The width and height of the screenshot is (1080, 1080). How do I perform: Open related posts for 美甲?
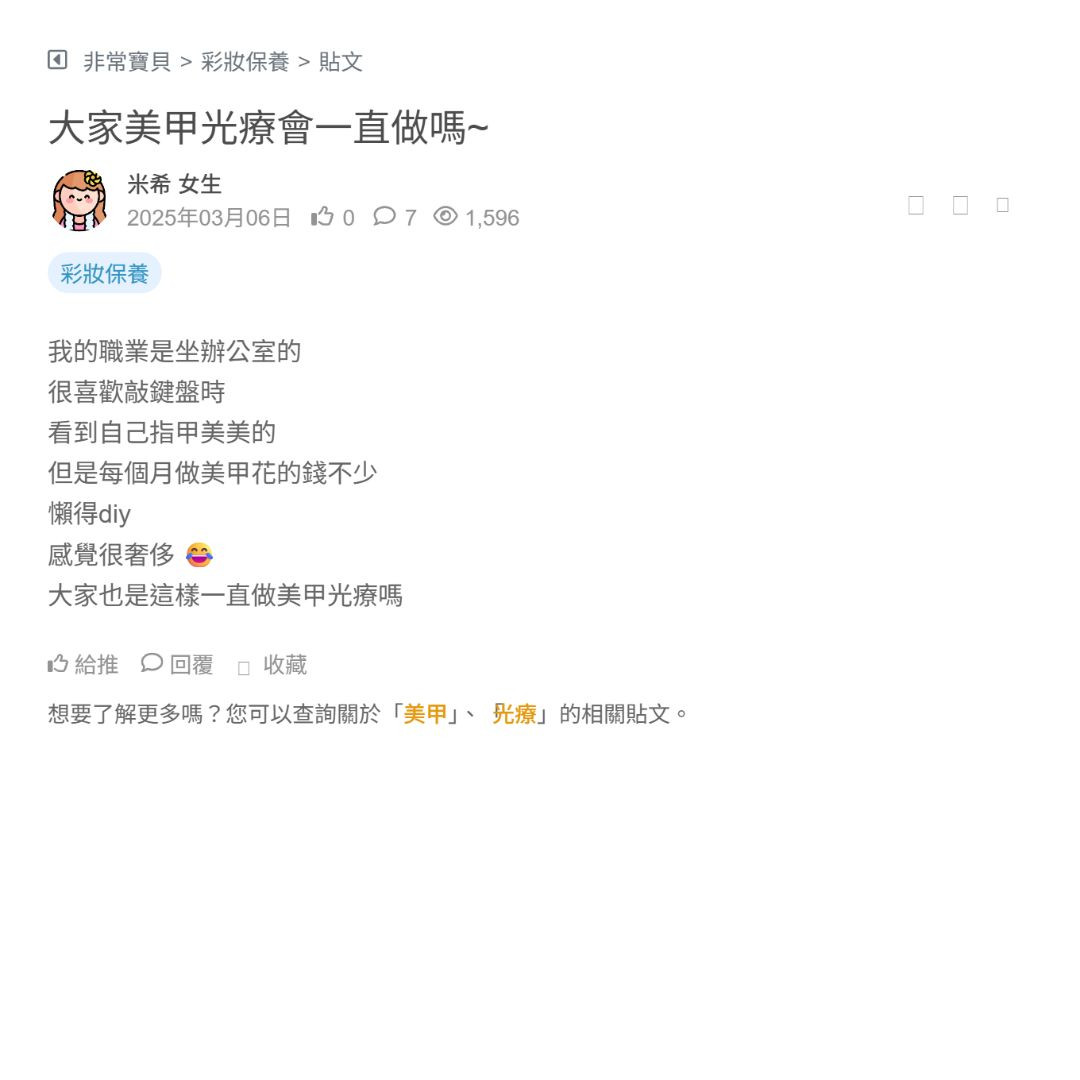425,714
